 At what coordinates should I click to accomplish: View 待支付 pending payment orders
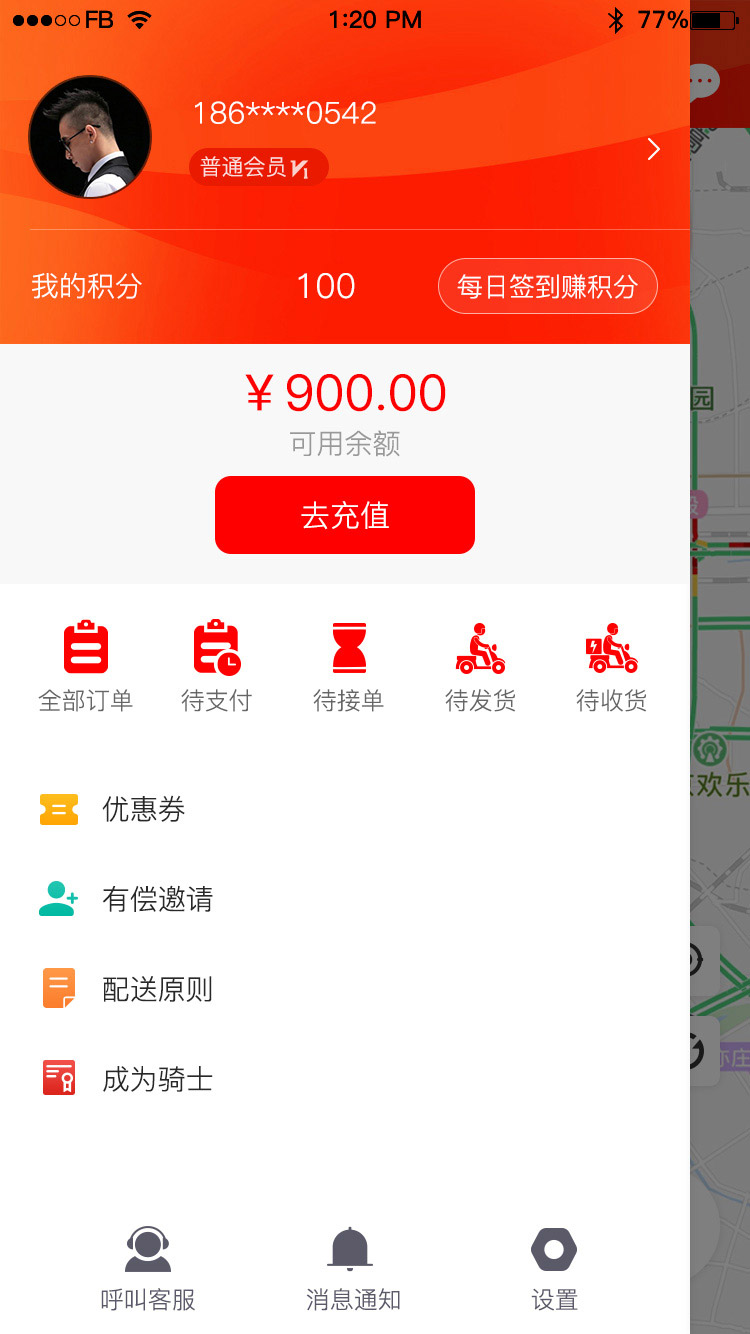click(216, 666)
